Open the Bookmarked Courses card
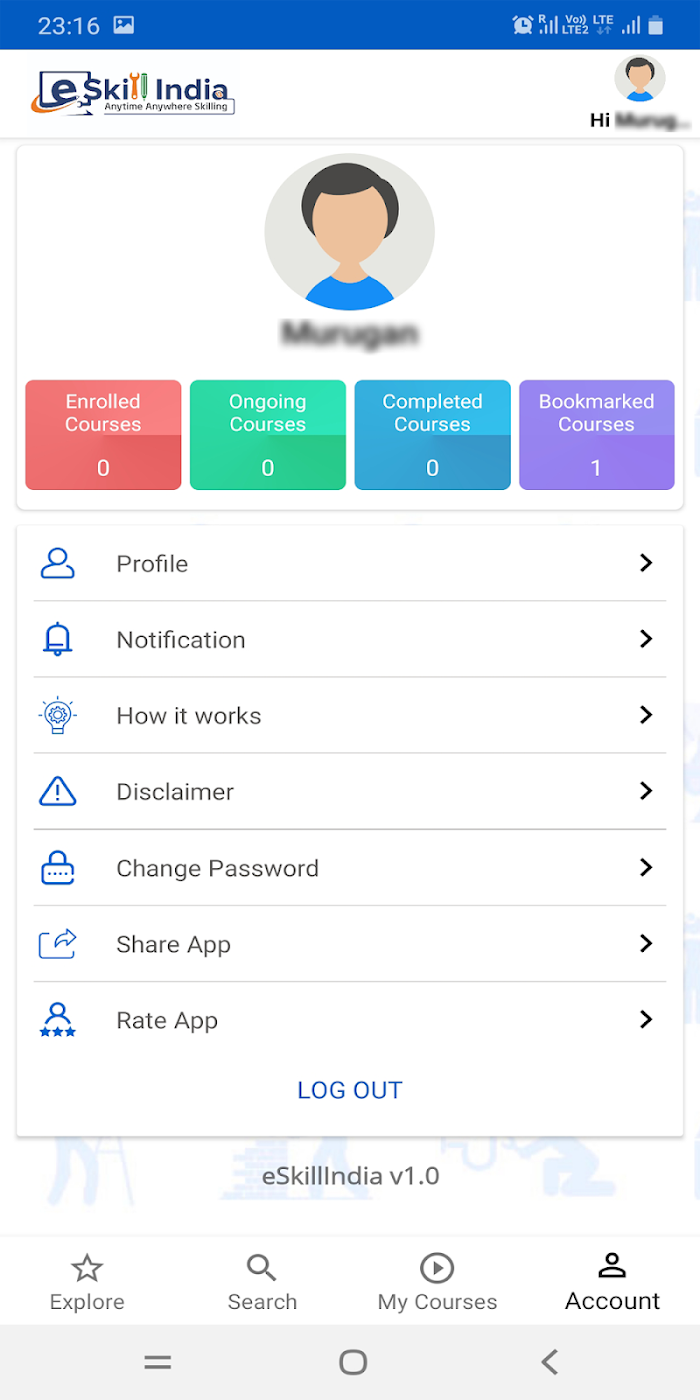 pyautogui.click(x=597, y=435)
